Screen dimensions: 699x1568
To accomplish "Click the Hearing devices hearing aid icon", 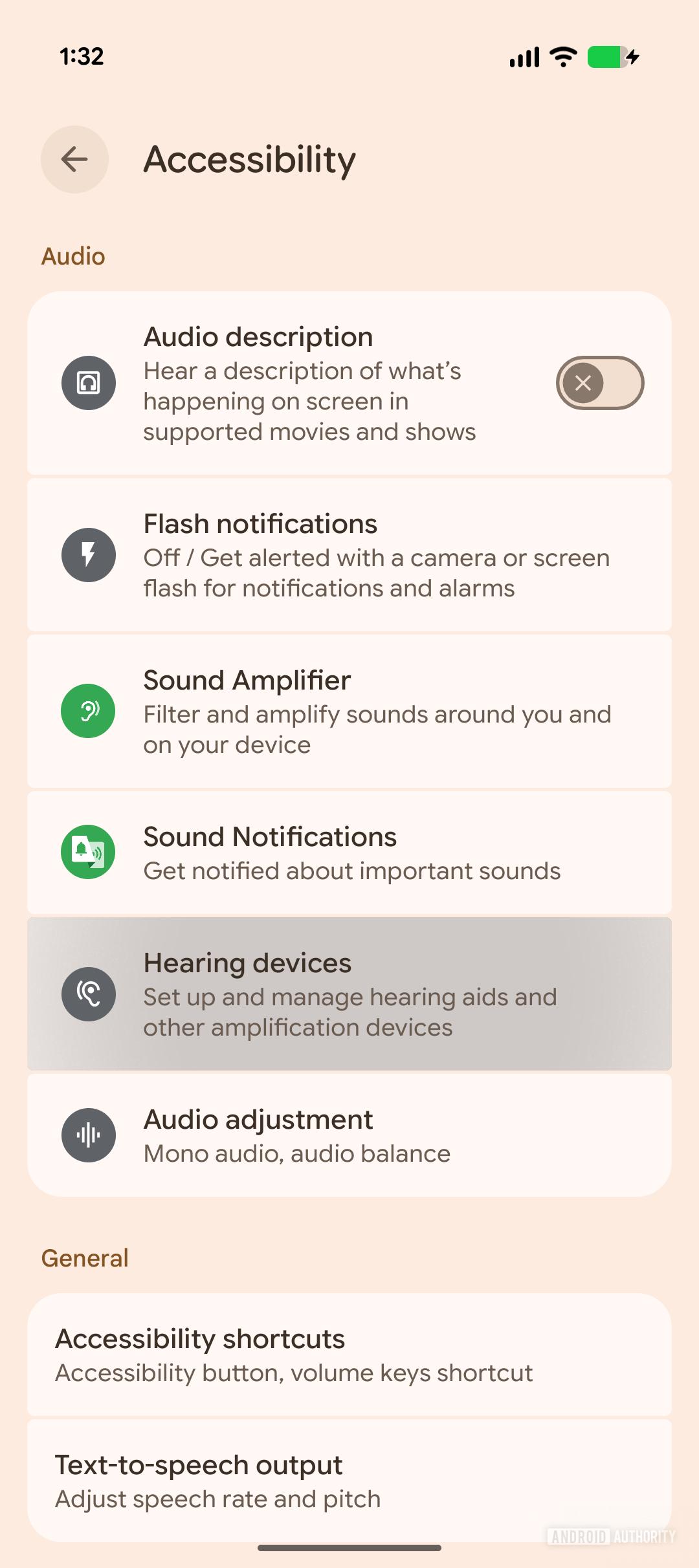I will (88, 994).
